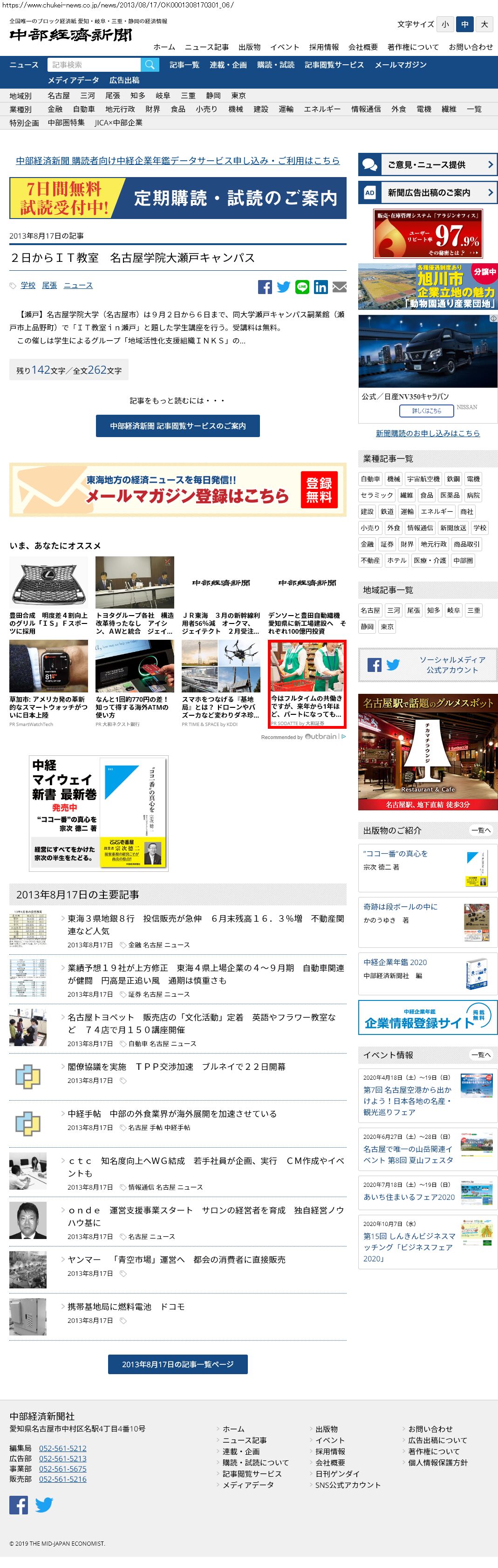The width and height of the screenshot is (498, 1568).
Task: Open the 尾張 tag link
Action: [x=49, y=286]
